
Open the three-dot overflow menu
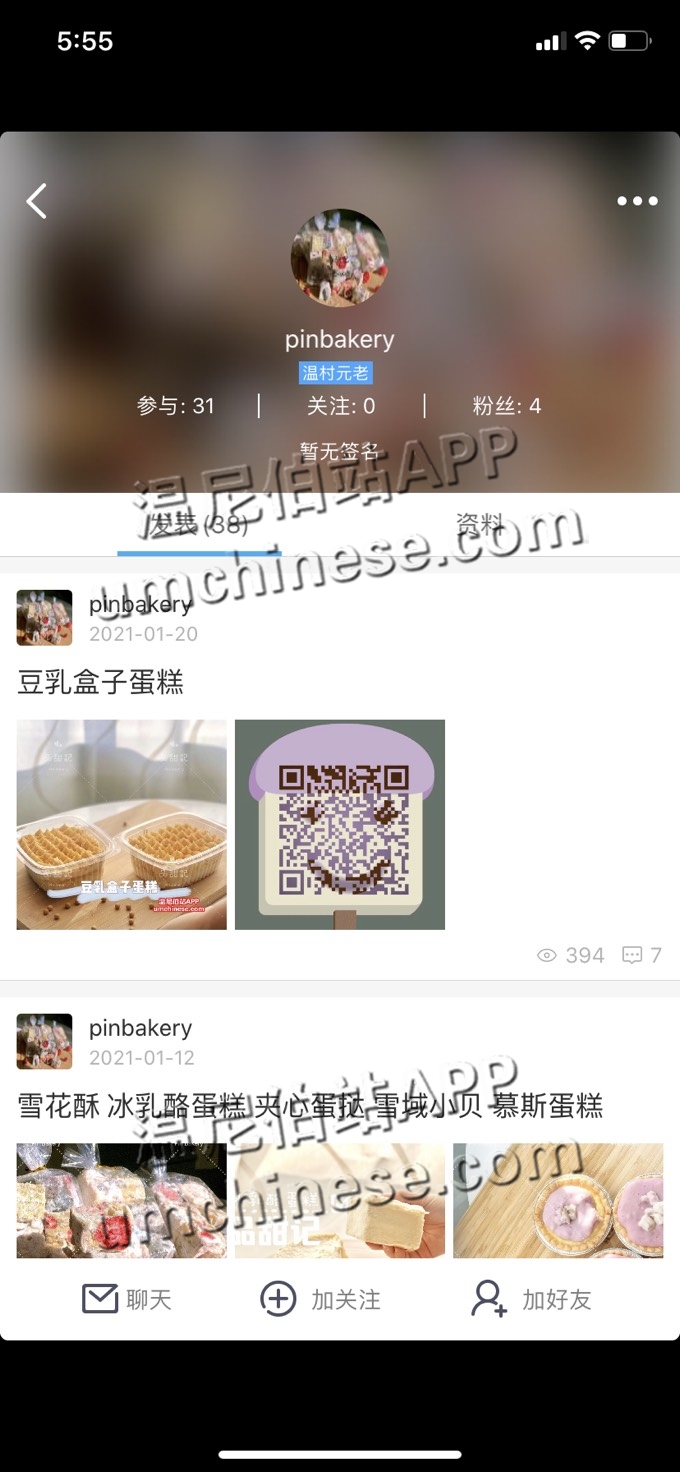coord(637,201)
